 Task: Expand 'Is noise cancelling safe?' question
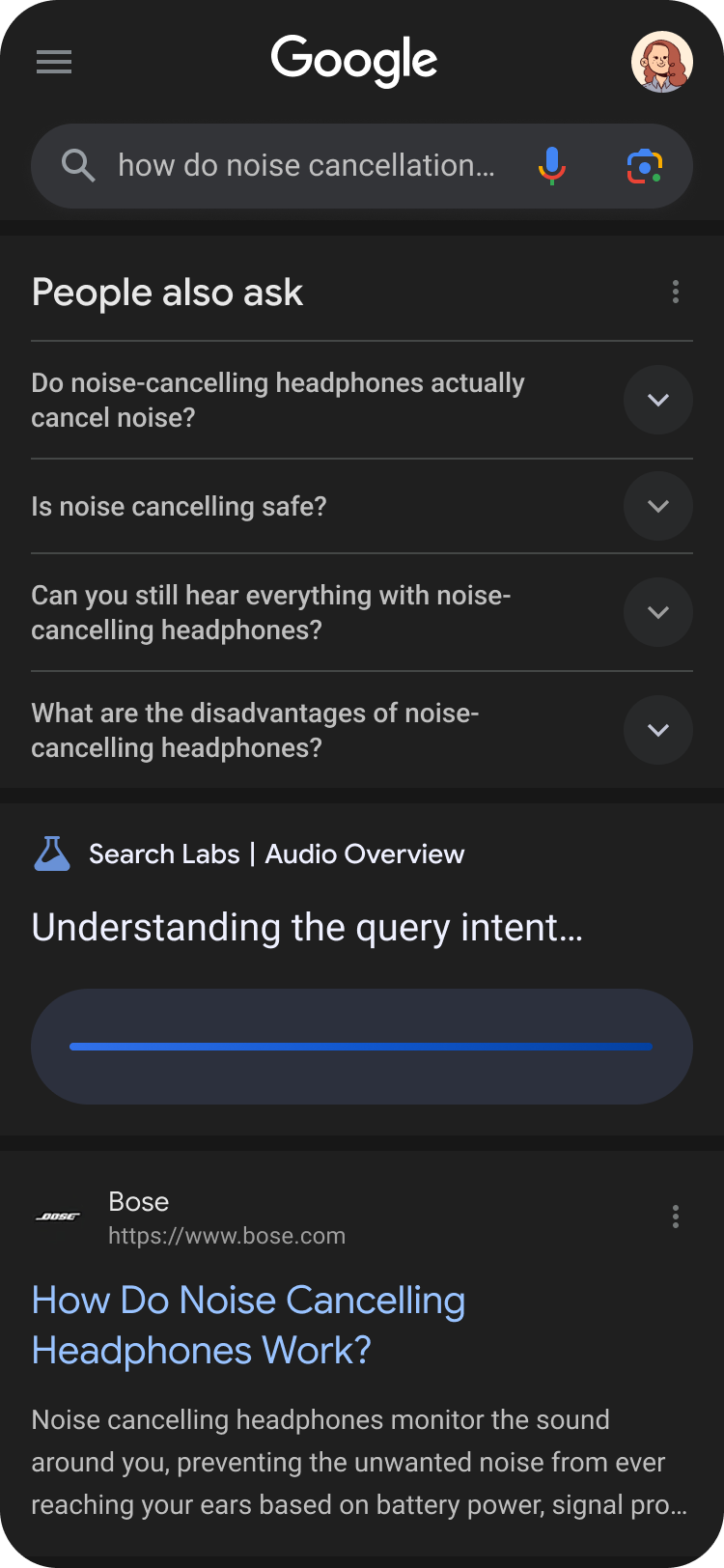pyautogui.click(x=657, y=506)
